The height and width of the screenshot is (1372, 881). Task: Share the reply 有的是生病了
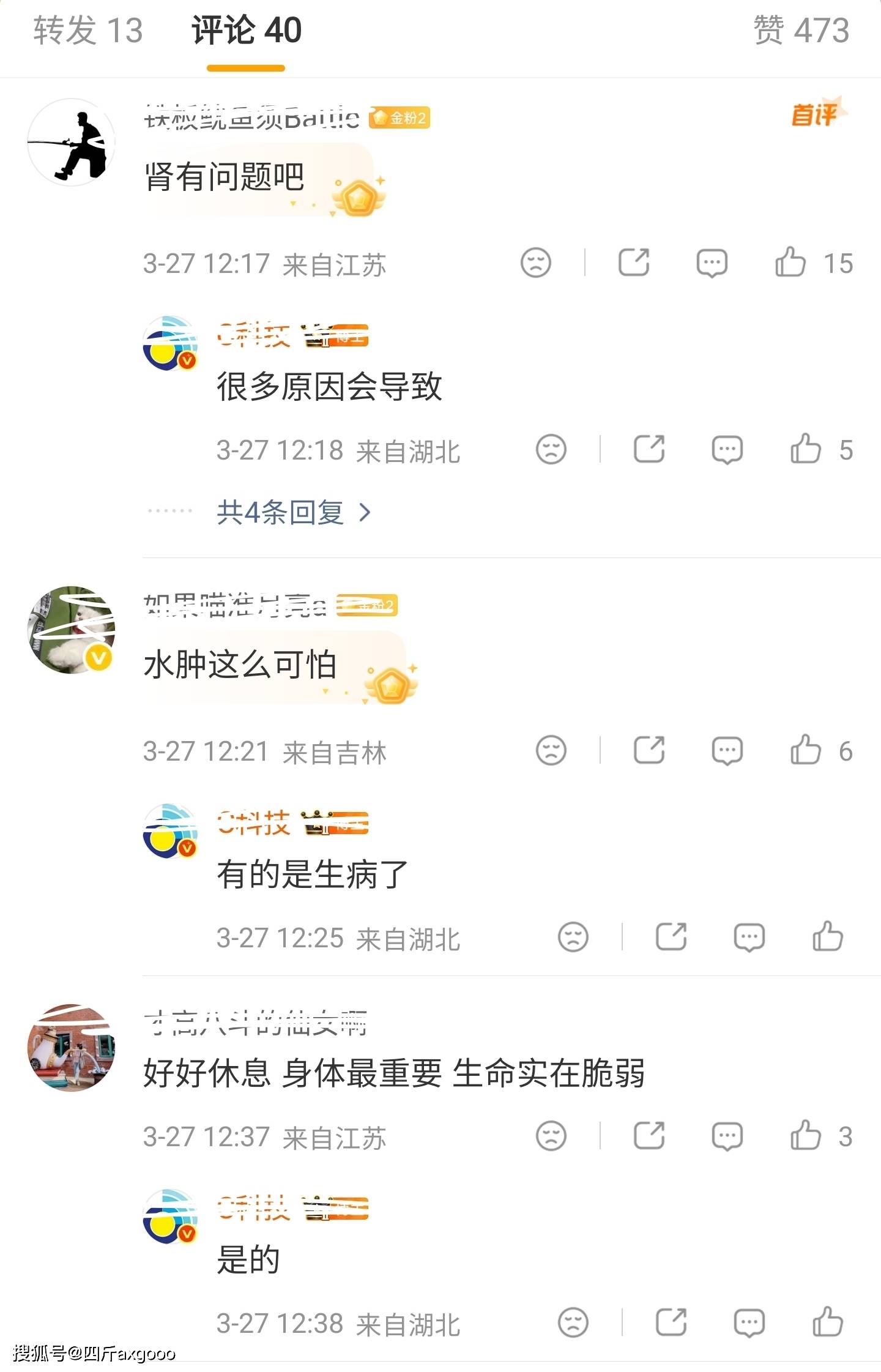tap(671, 937)
